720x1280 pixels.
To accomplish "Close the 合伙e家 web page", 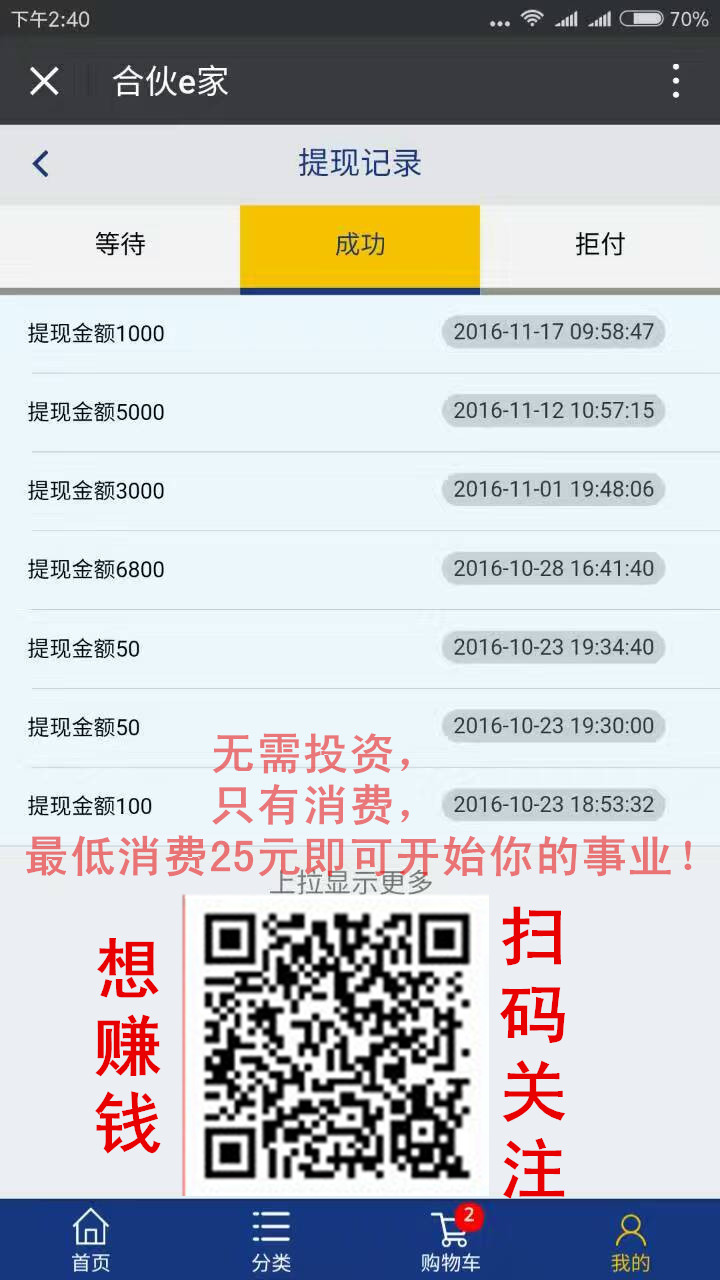I will 44,81.
